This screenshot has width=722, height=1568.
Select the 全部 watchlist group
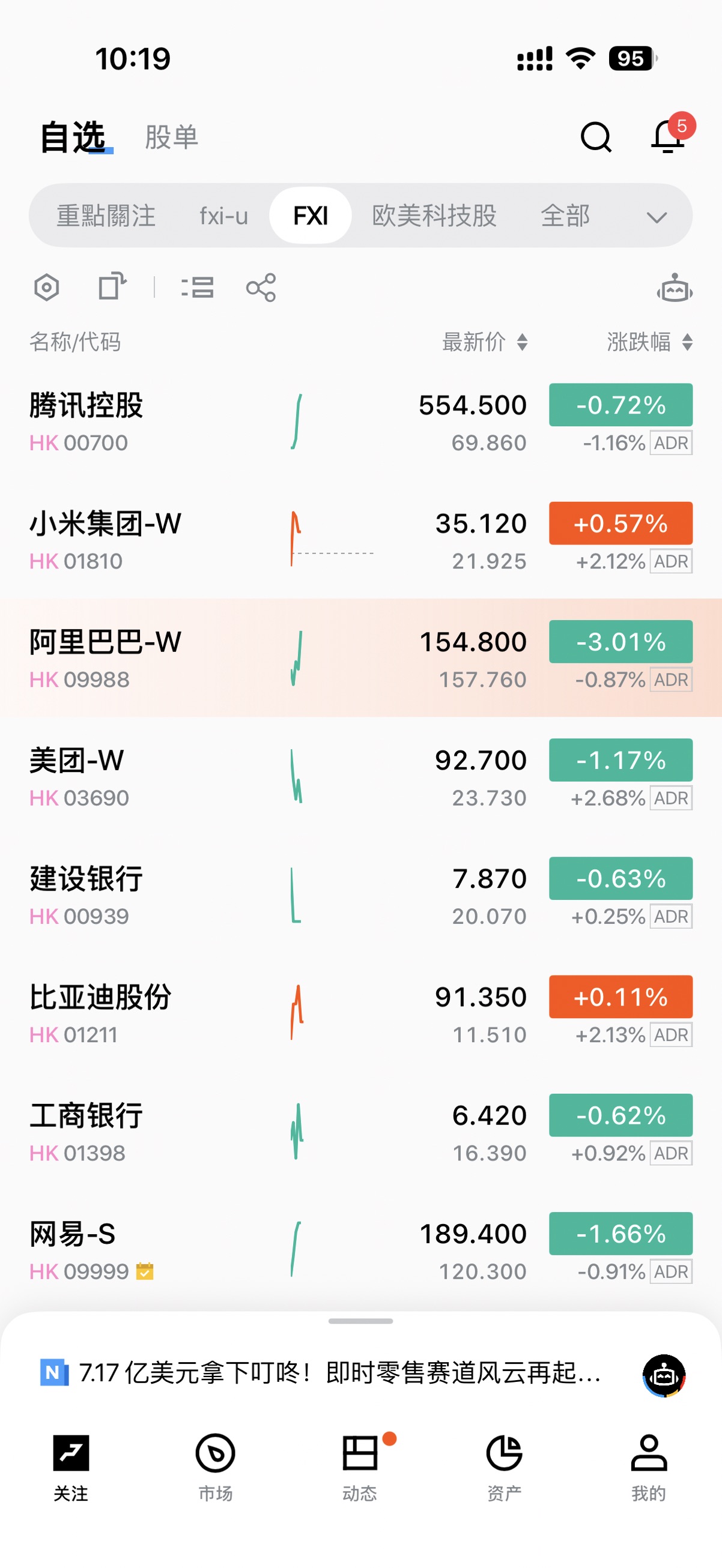(x=565, y=216)
